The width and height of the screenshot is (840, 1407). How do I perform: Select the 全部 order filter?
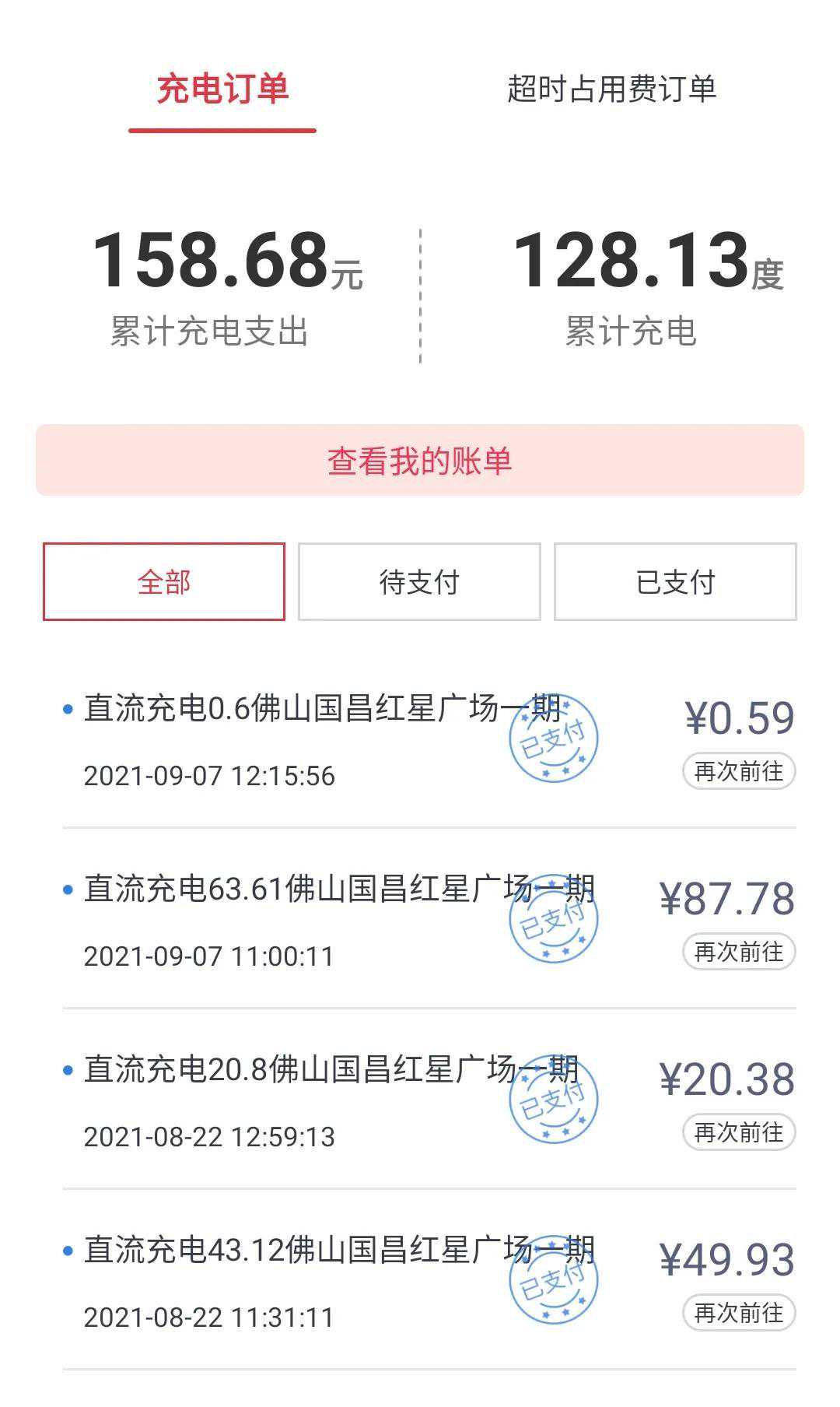164,582
